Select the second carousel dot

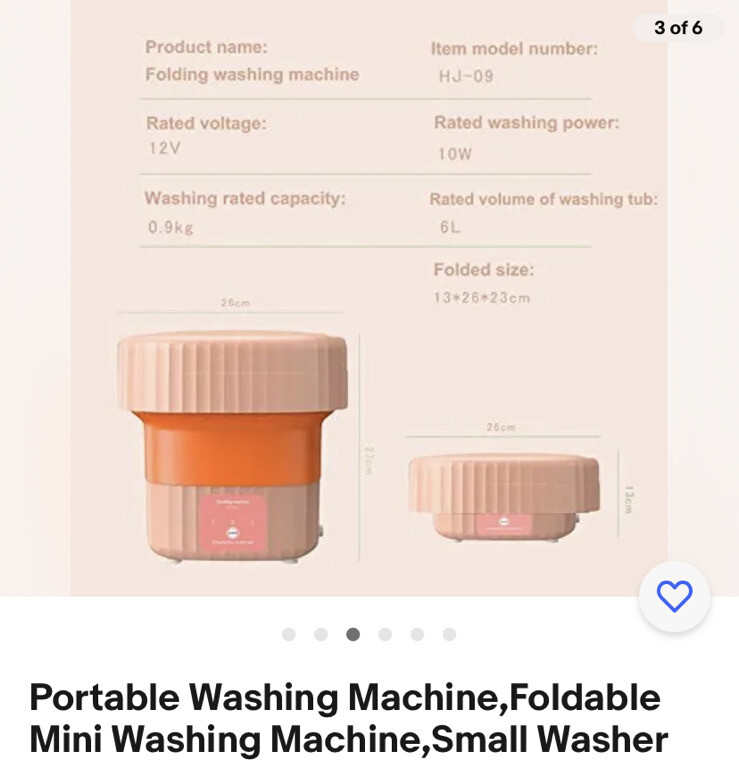point(322,633)
